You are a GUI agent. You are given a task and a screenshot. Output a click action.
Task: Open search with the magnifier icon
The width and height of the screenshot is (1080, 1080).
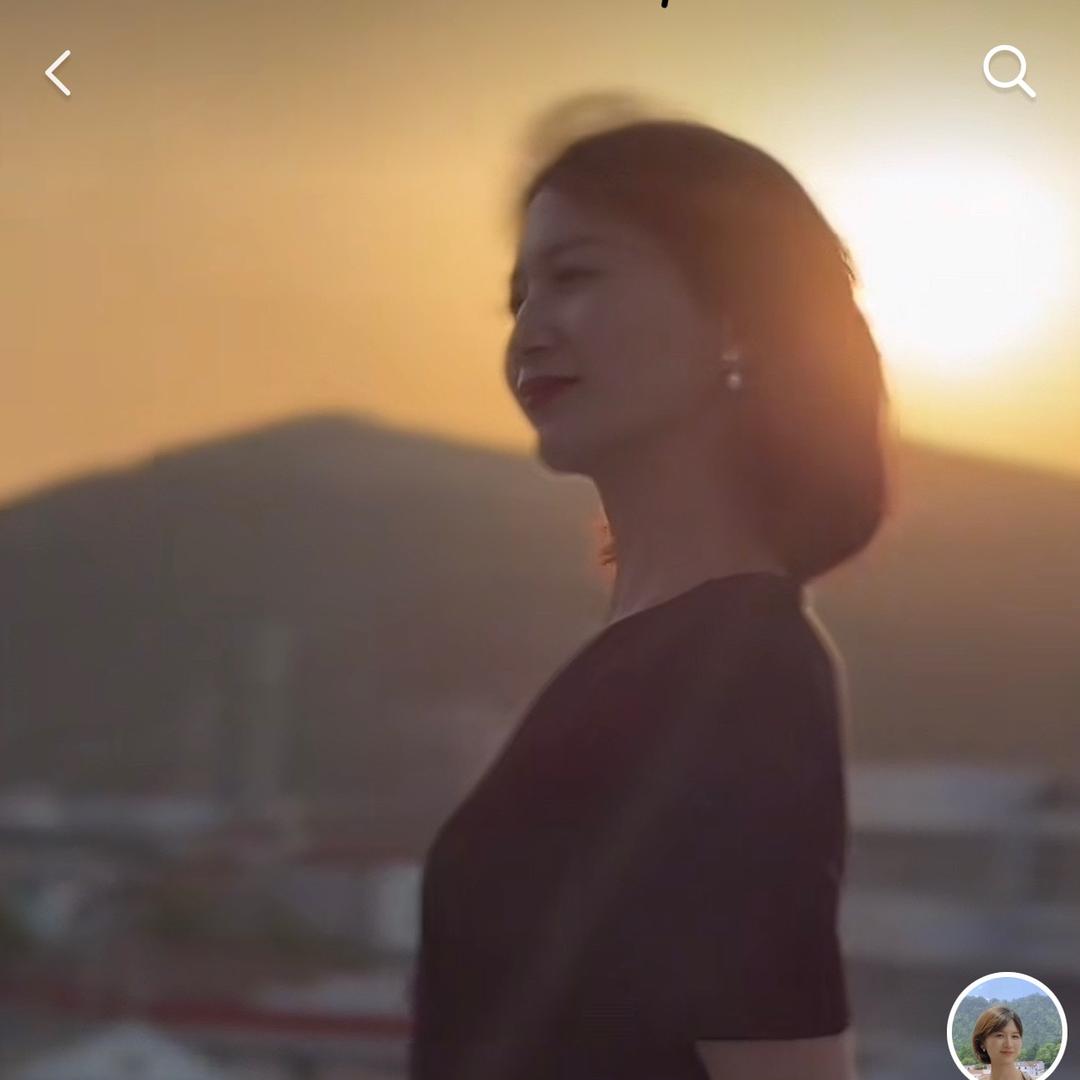pyautogui.click(x=1008, y=71)
